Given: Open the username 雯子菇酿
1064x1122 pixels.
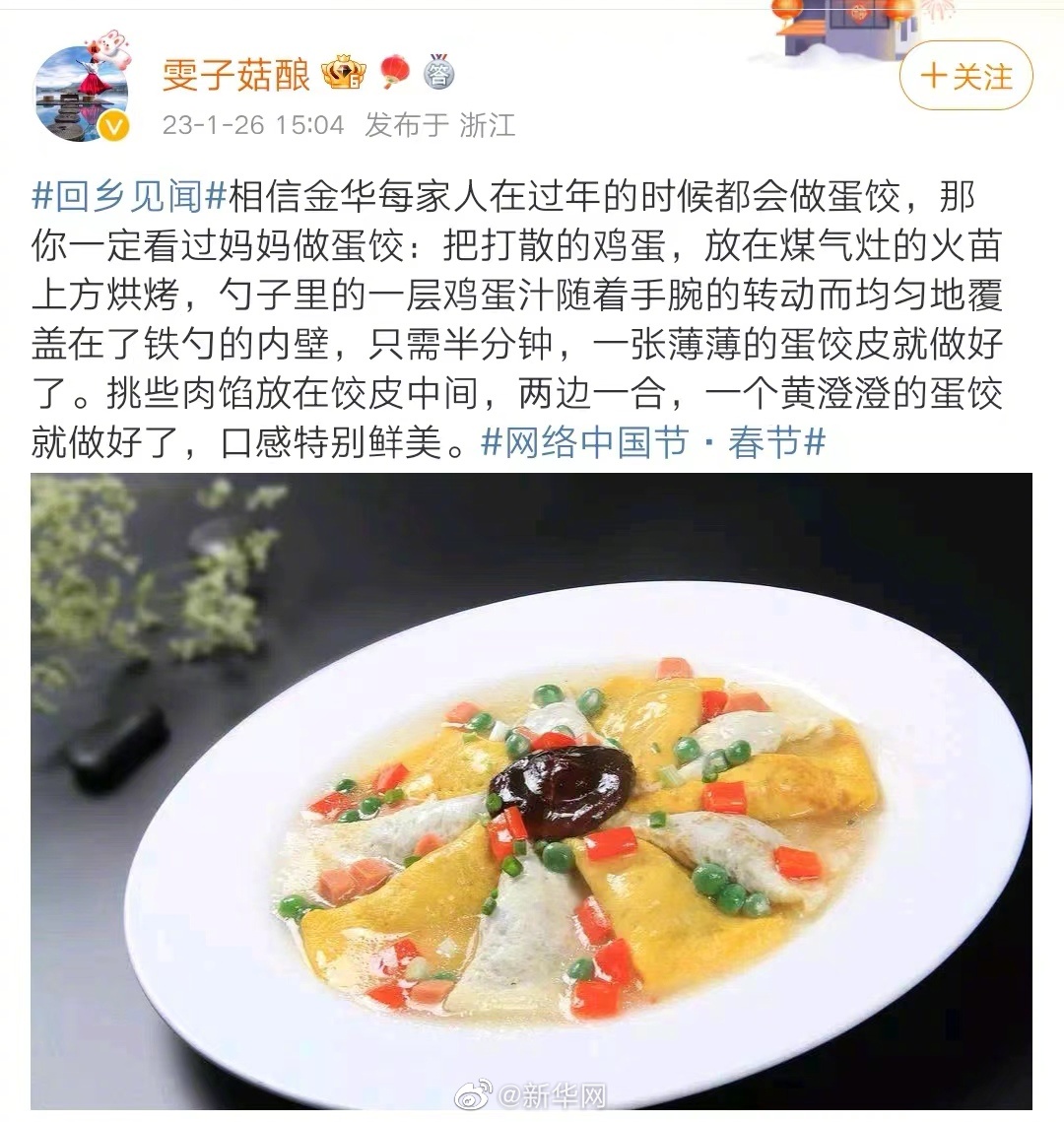Looking at the screenshot, I should (236, 75).
